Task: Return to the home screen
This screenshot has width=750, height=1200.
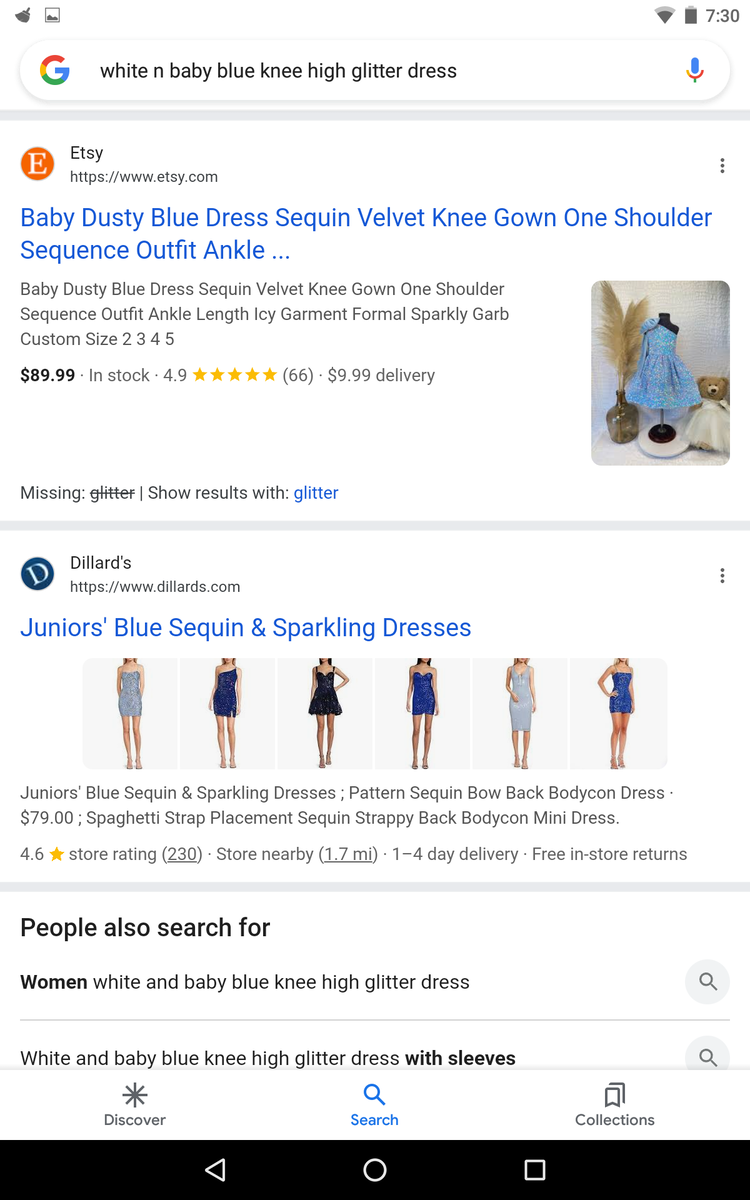Action: pos(375,1170)
